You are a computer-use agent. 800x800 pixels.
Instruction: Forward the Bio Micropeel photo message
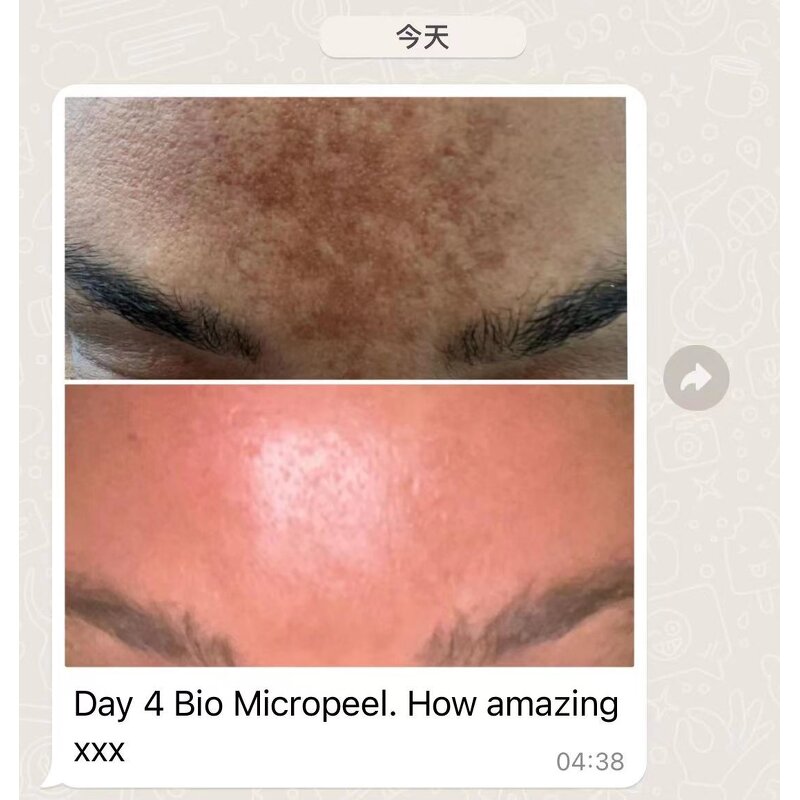697,378
